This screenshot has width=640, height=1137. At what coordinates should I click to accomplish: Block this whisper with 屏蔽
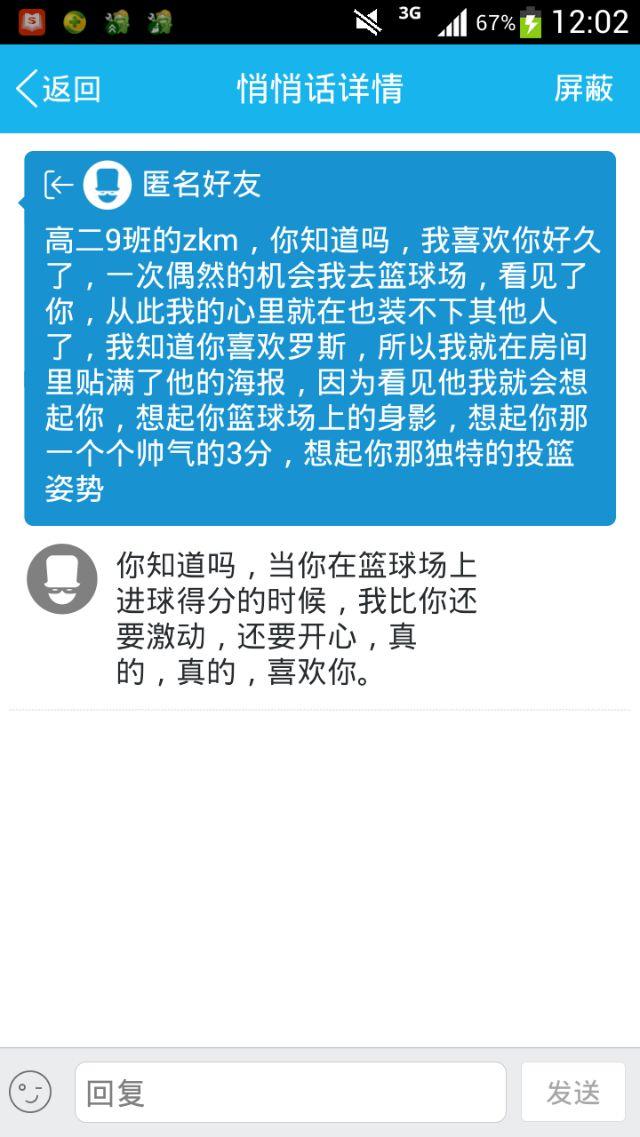pyautogui.click(x=583, y=89)
